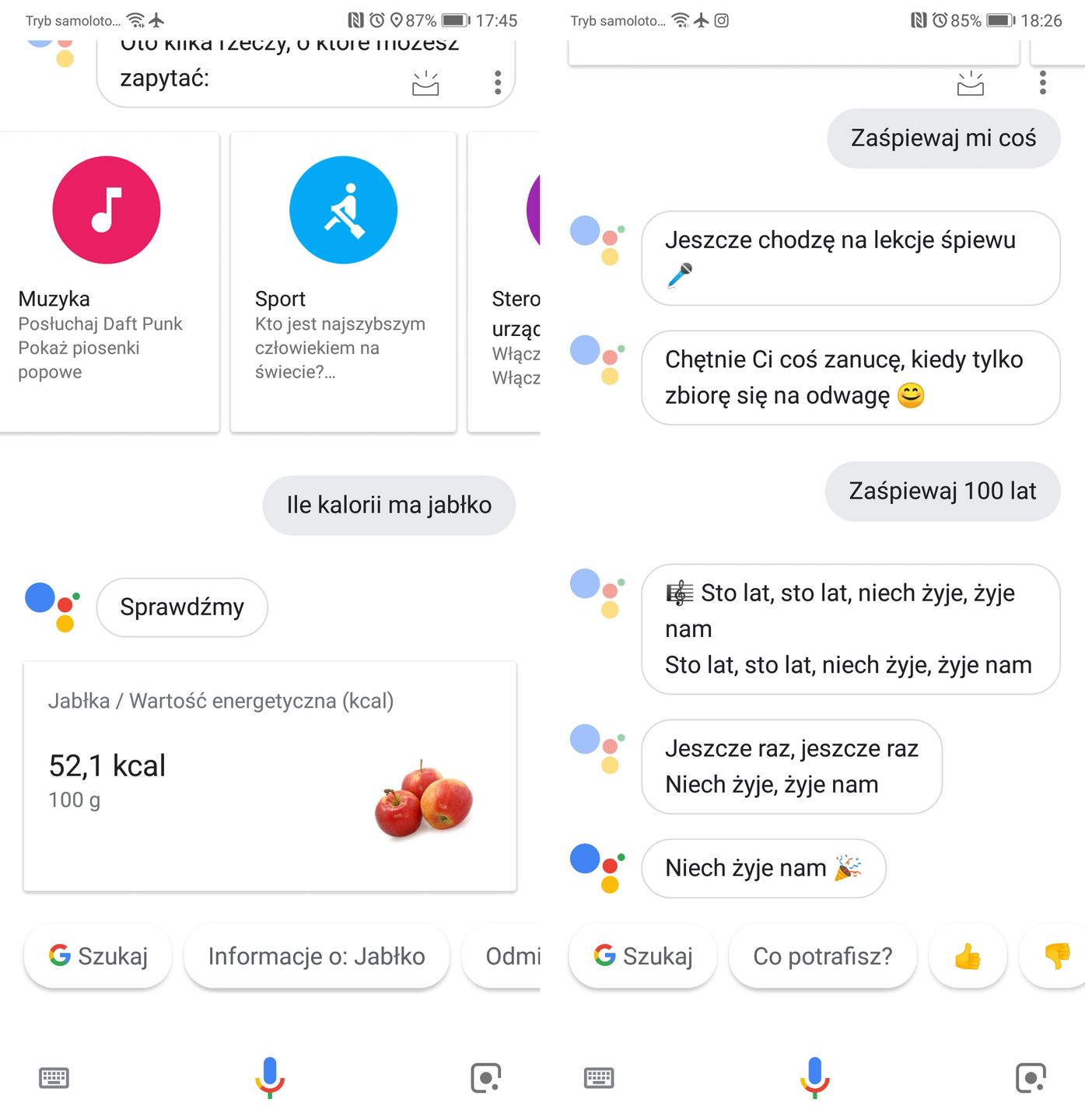The width and height of the screenshot is (1085, 1120).
Task: Give thumbs down to the assistant's answer
Action: point(1058,956)
